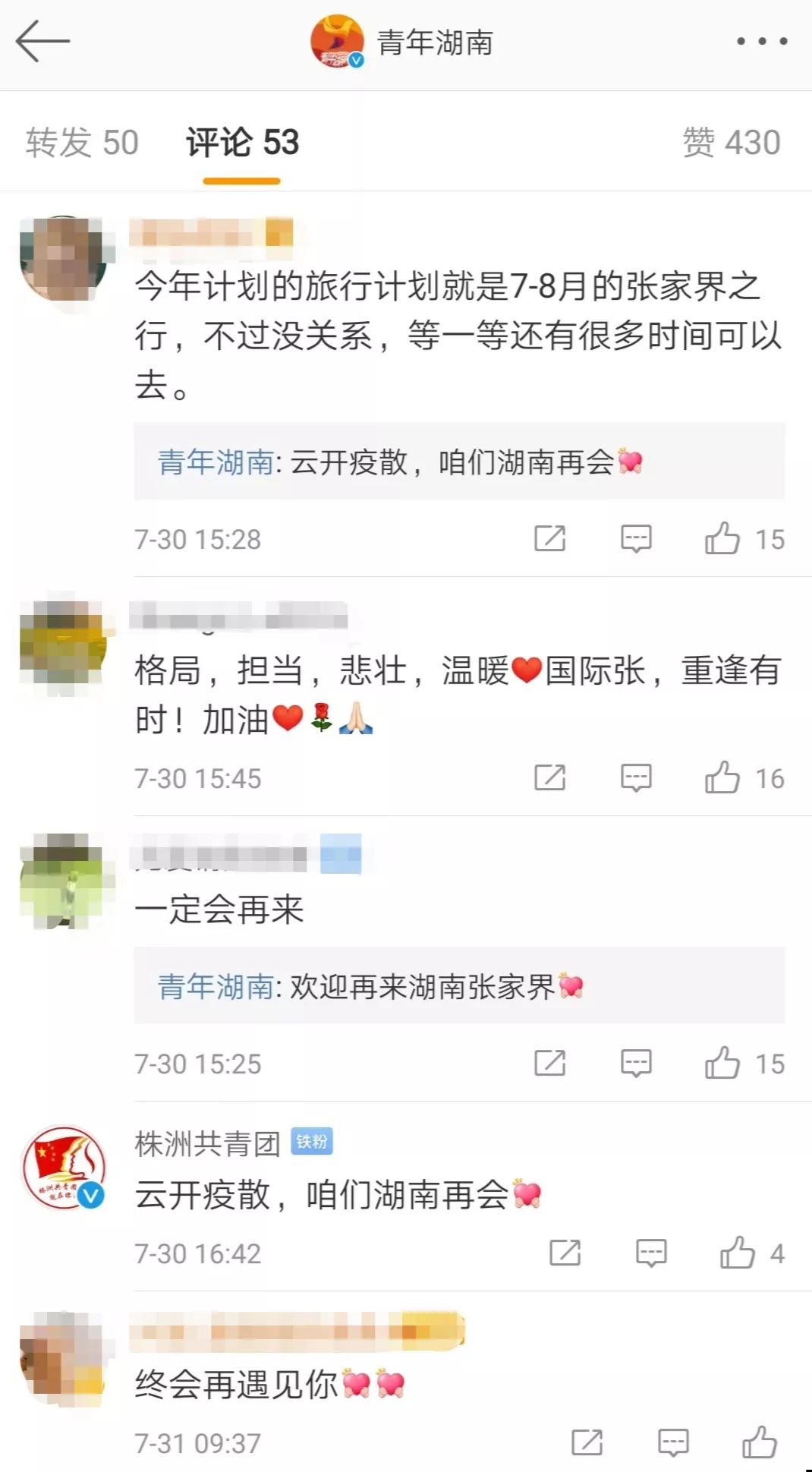Screen dimensions: 812x1472
Task: Reply to the 一定会再来 comment
Action: coord(636,1063)
